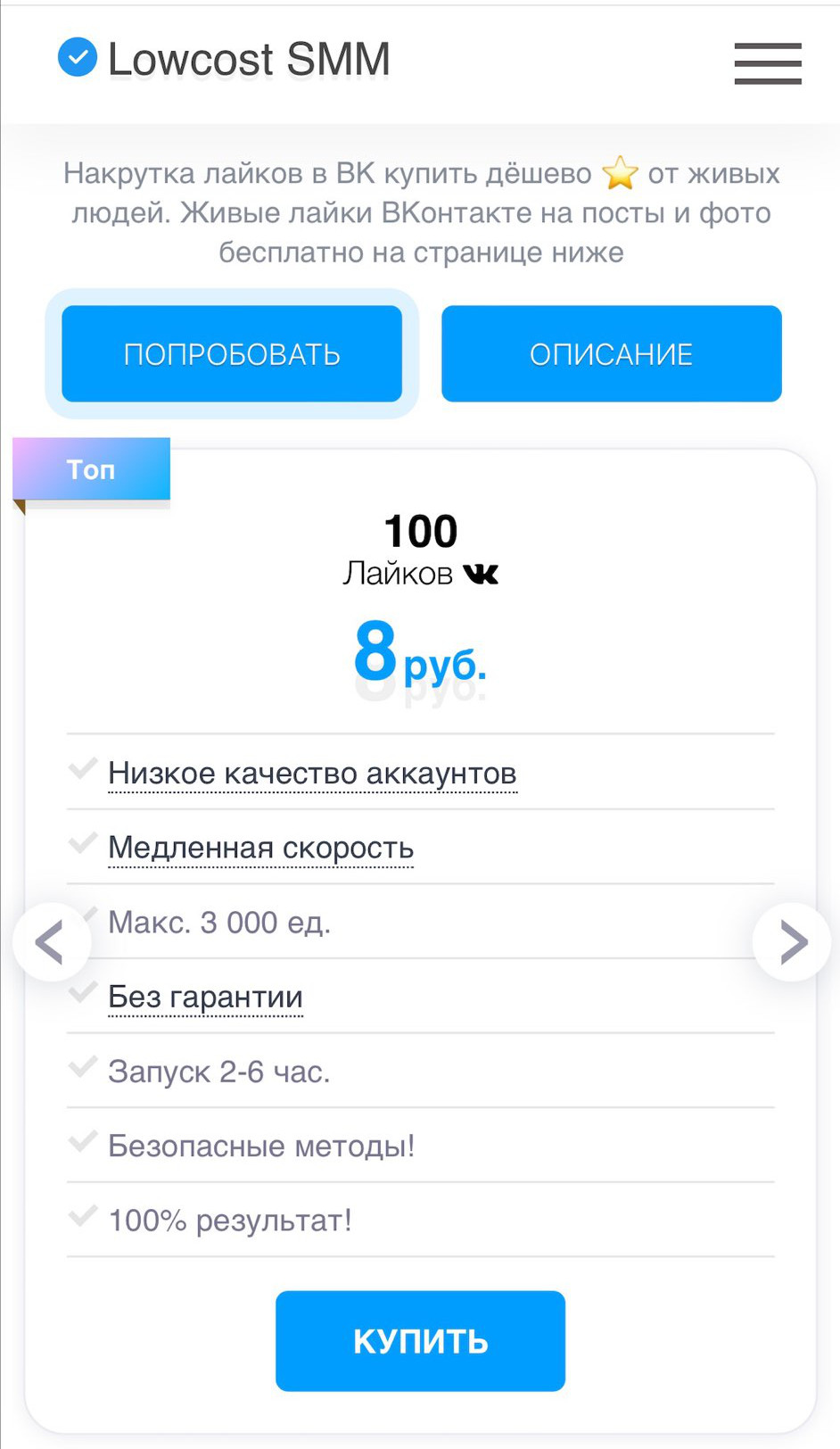840x1449 pixels.
Task: Go to the next pricing card
Action: pyautogui.click(x=791, y=942)
